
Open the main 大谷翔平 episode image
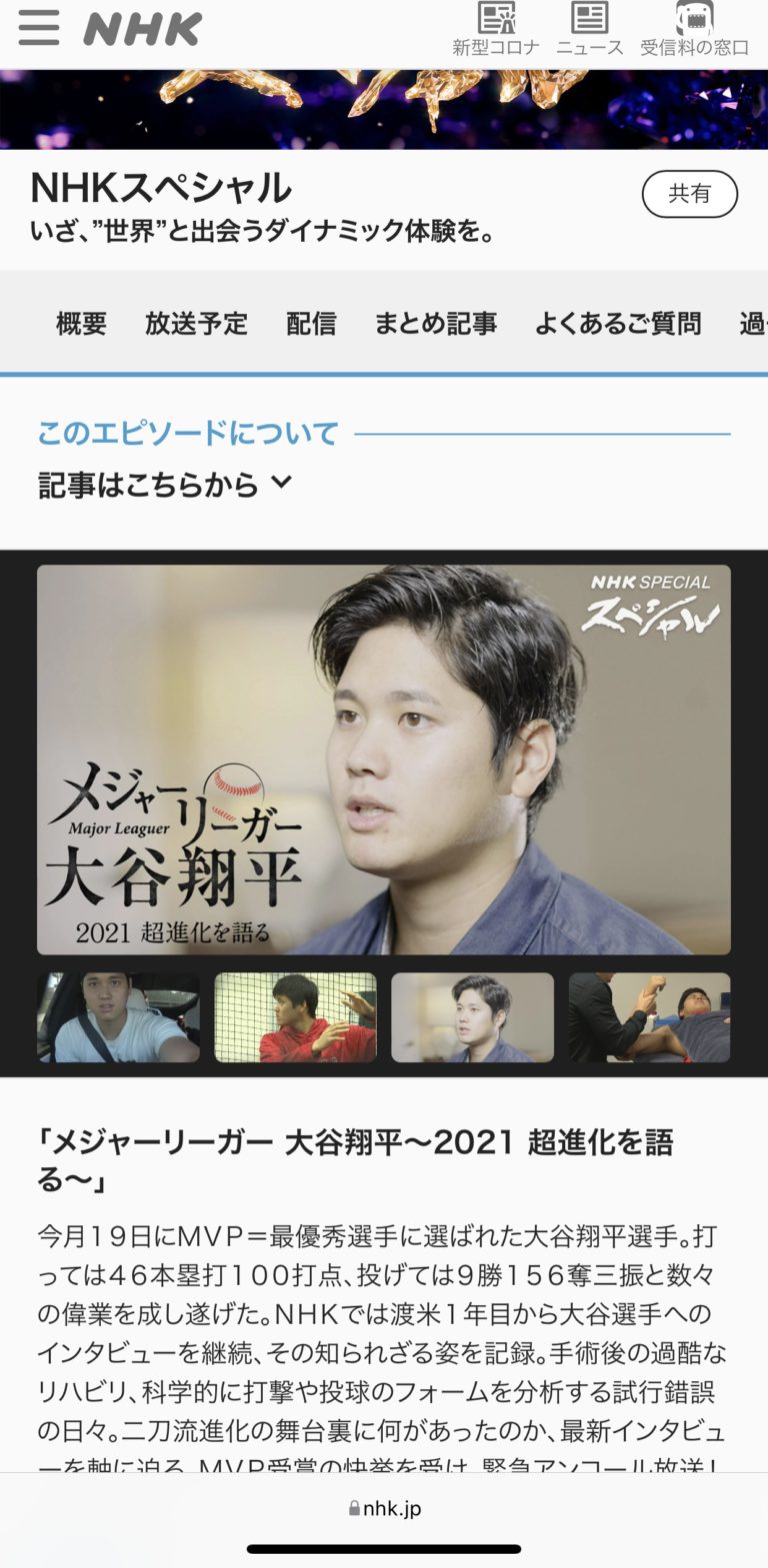[384, 760]
